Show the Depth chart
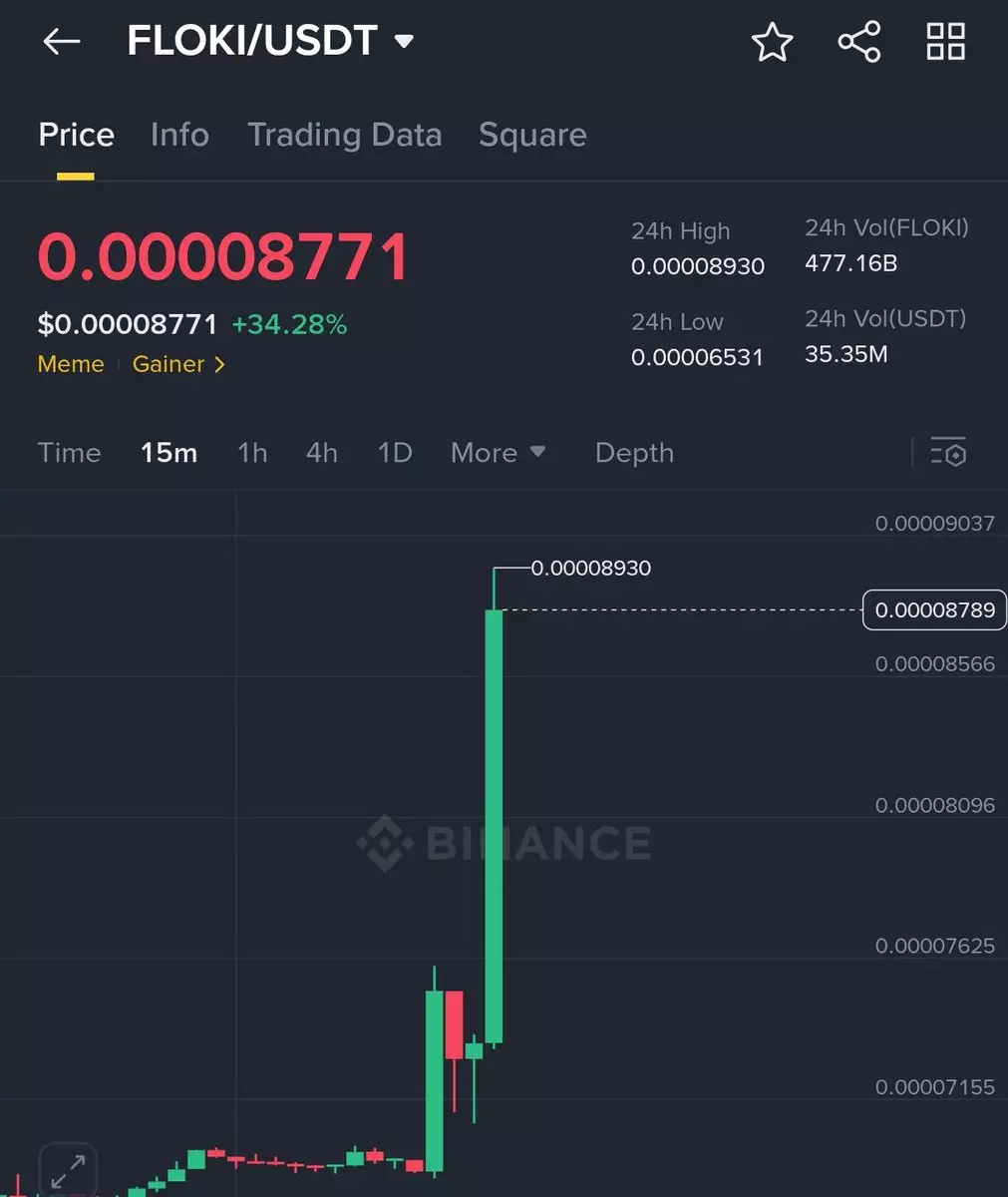The height and width of the screenshot is (1197, 1008). coord(634,453)
